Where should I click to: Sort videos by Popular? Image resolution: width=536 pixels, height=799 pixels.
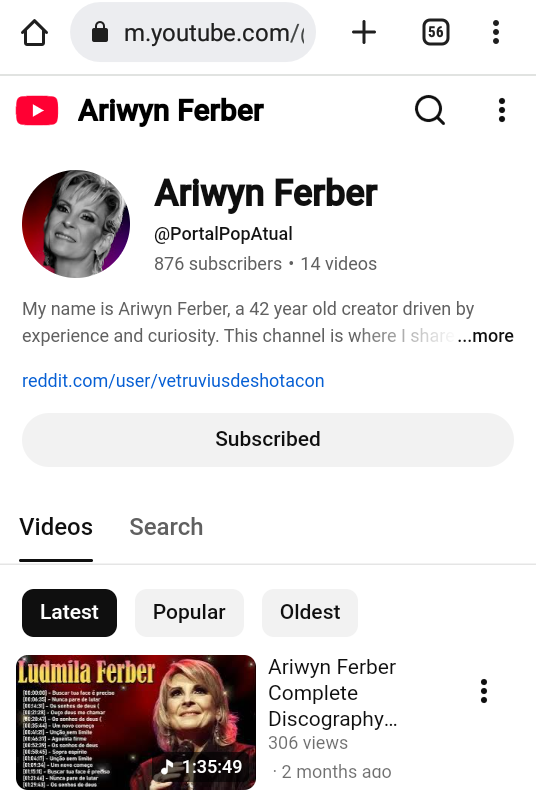point(189,612)
